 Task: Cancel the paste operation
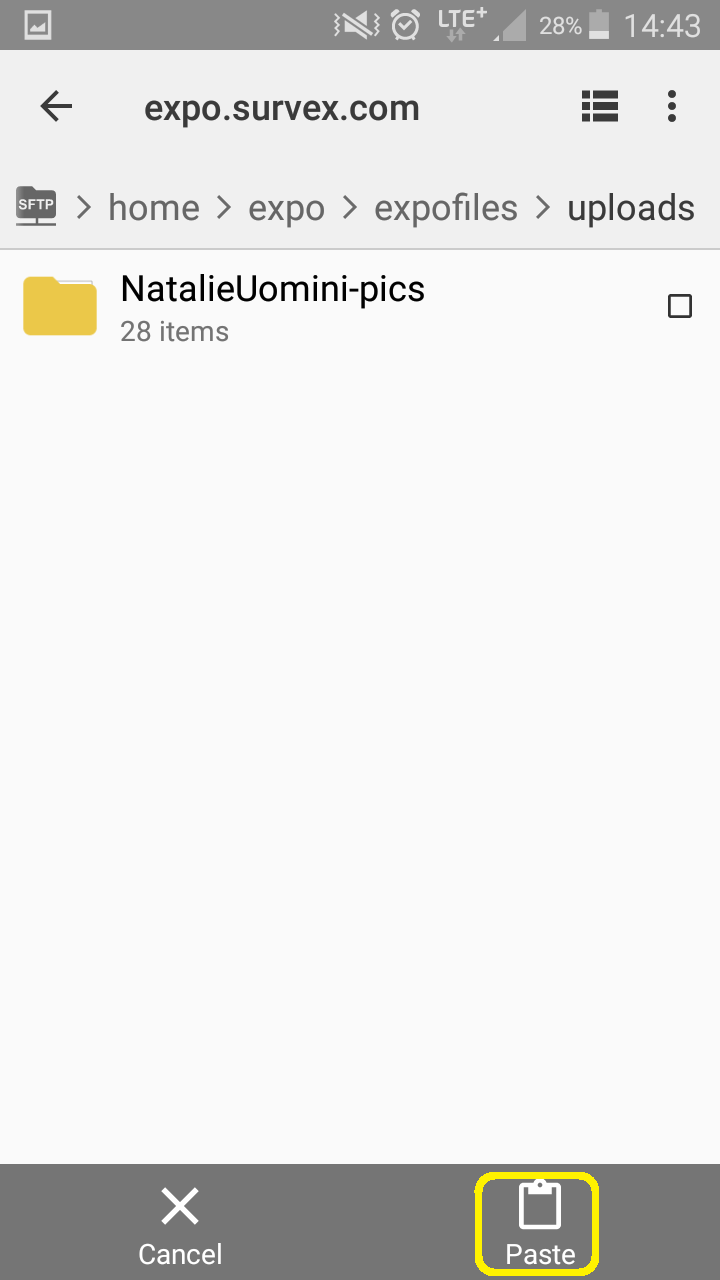point(180,1224)
